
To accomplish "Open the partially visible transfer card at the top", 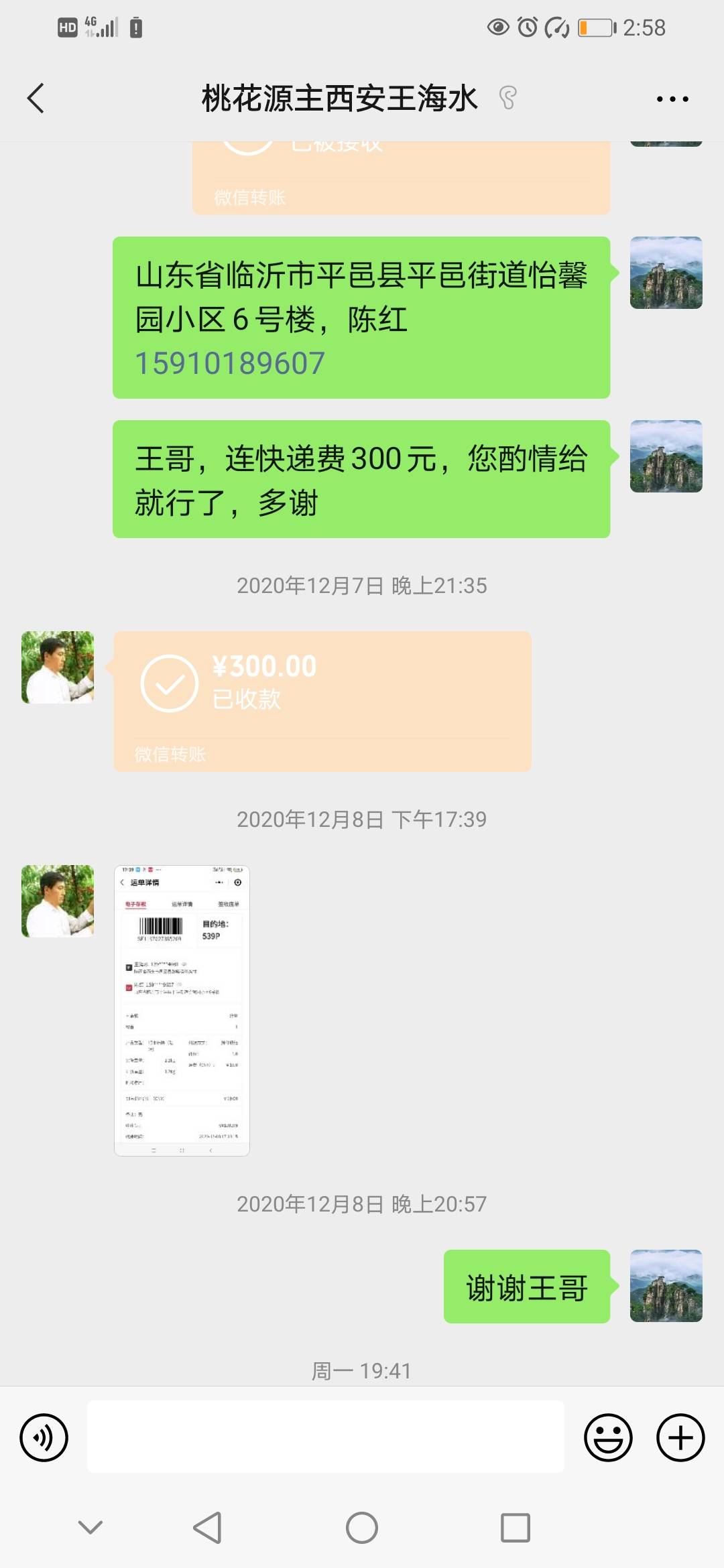I will (402, 178).
